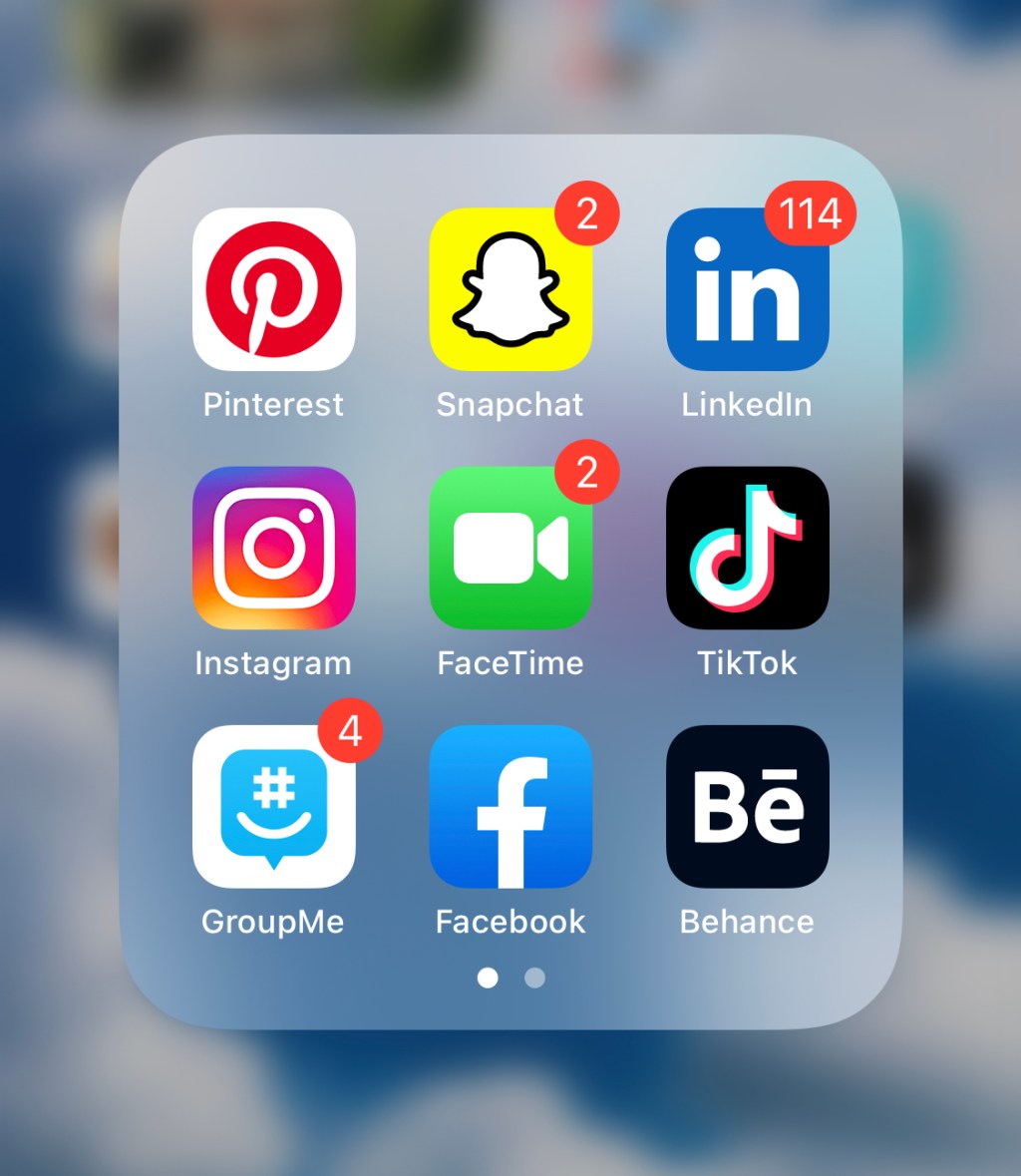Open GroupMe with 4 unread
Viewport: 1021px width, 1176px height.
273,806
